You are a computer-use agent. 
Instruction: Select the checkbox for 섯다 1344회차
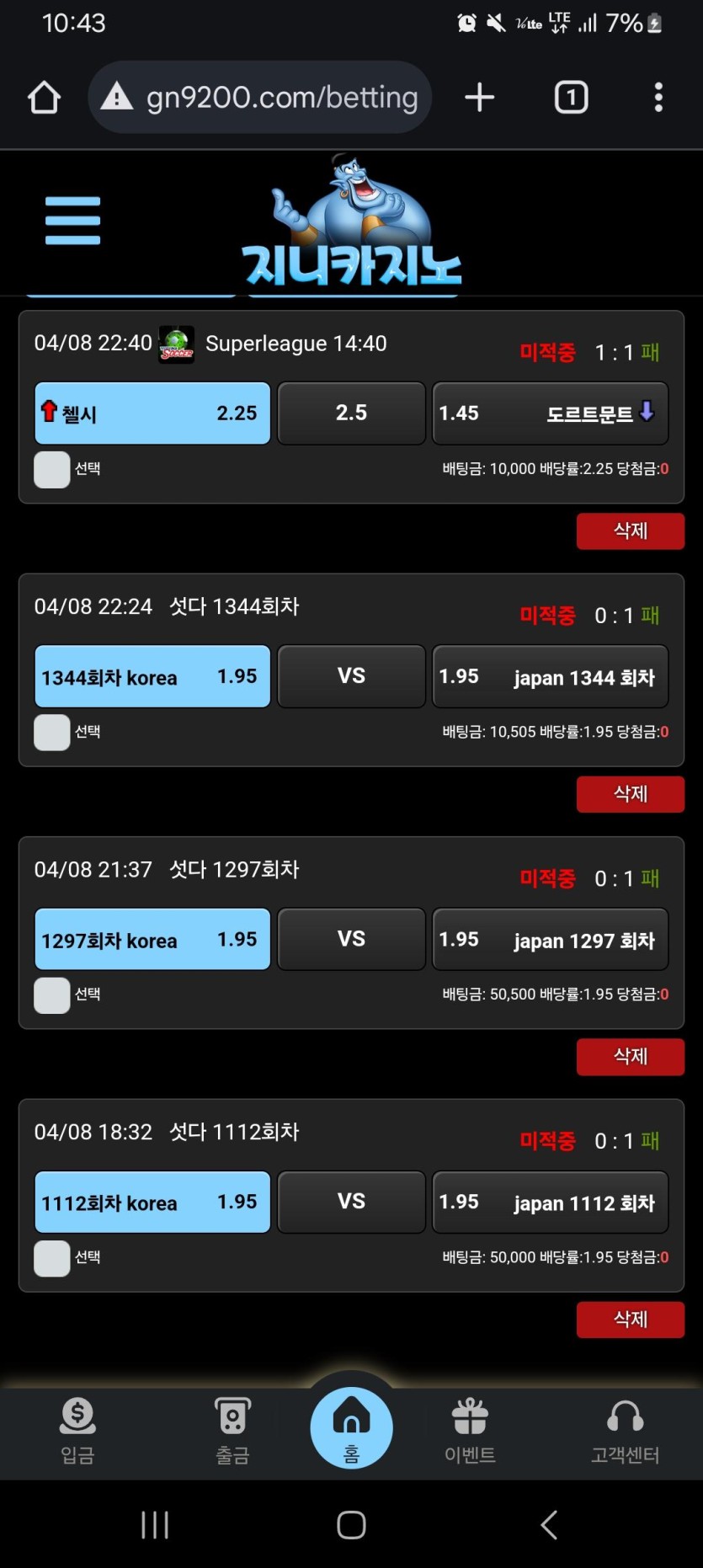tap(52, 733)
